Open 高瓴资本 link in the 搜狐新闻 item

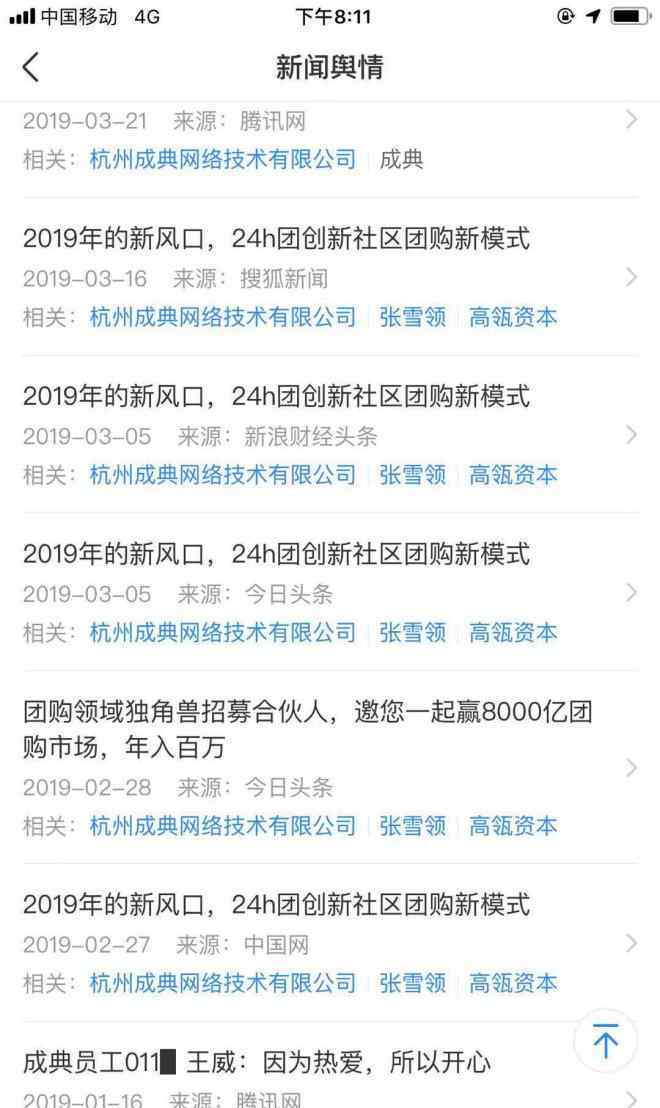[x=513, y=317]
